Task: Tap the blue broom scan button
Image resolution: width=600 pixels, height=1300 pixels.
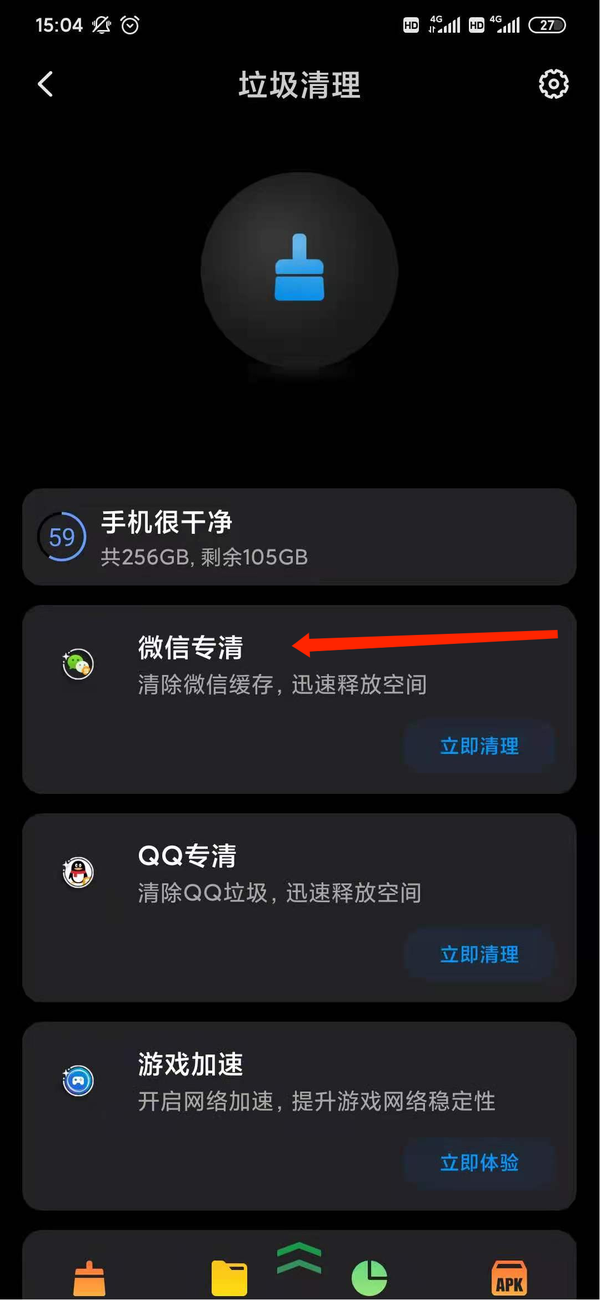Action: 299,269
